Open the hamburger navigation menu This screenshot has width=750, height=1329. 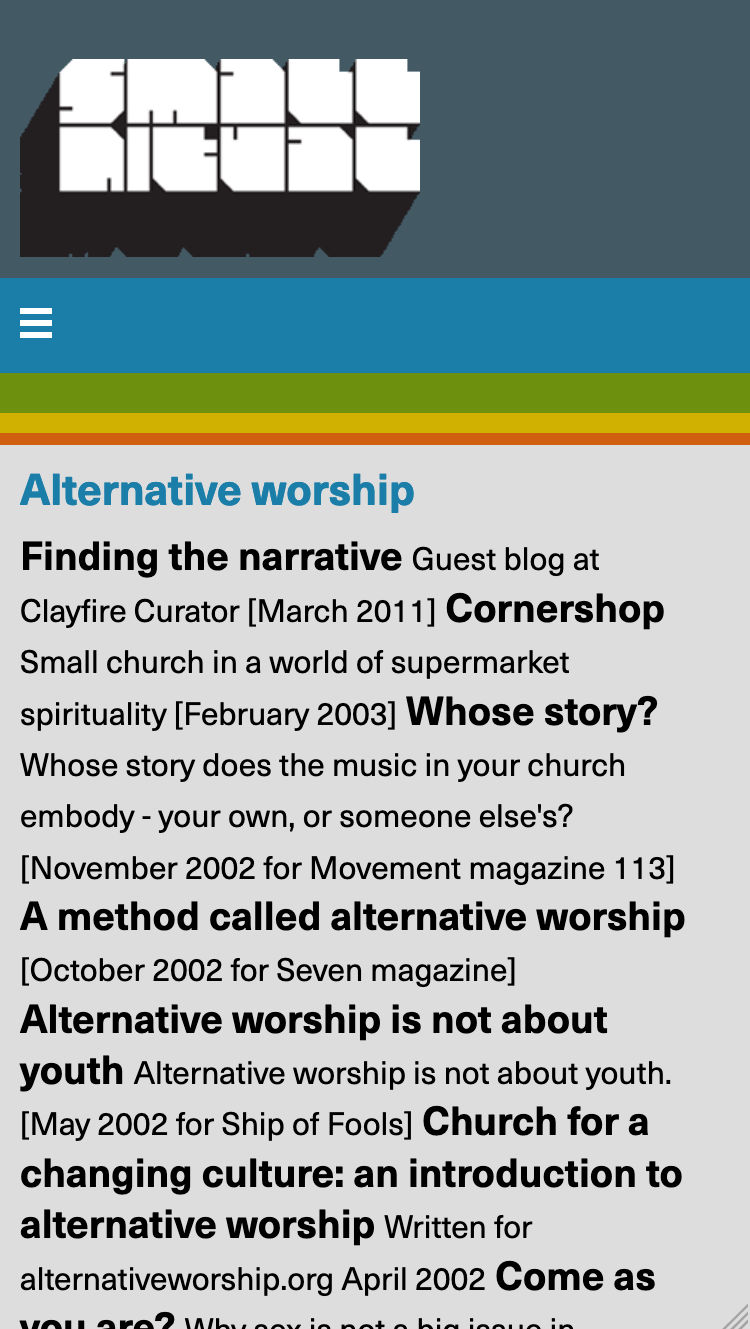tap(36, 324)
